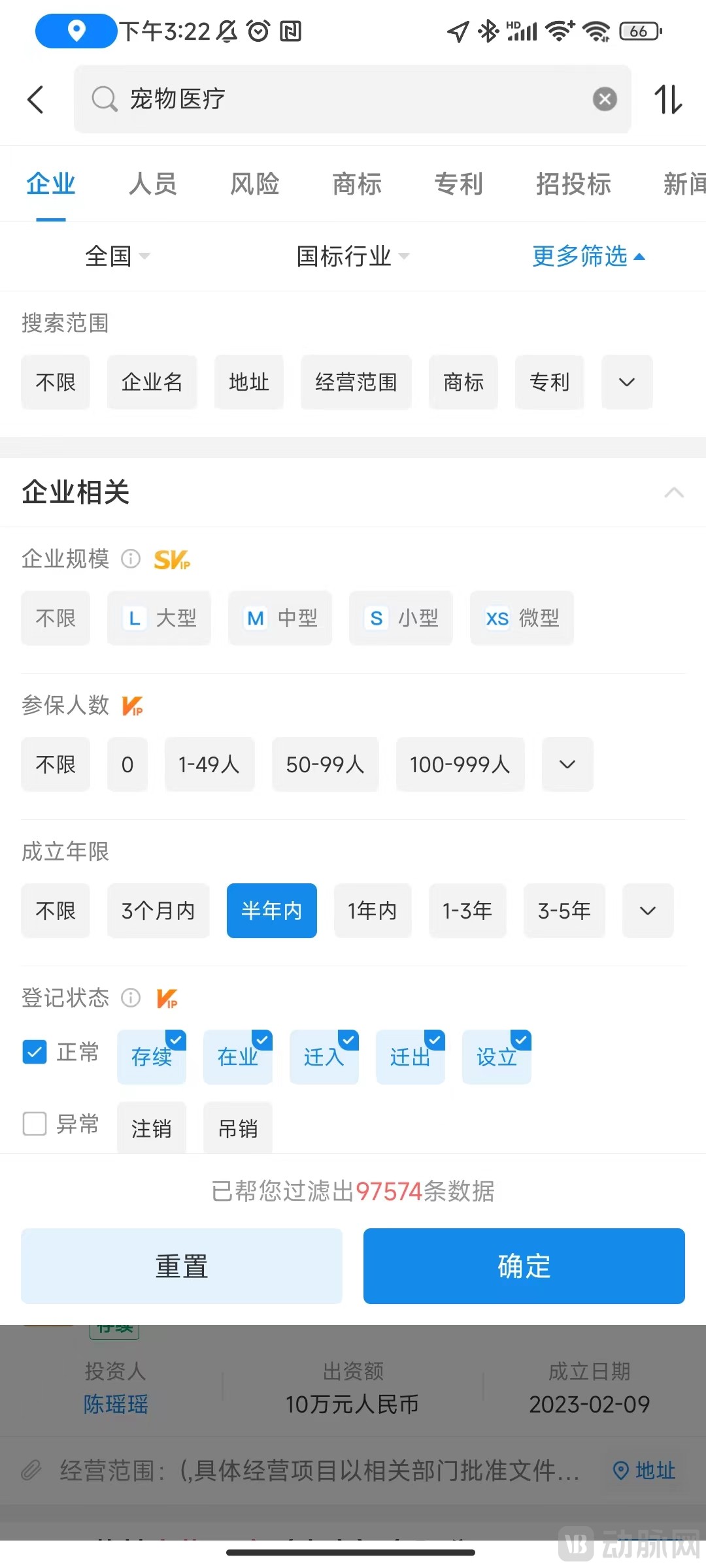
Task: Collapse the 企业相关 section
Action: (x=673, y=493)
